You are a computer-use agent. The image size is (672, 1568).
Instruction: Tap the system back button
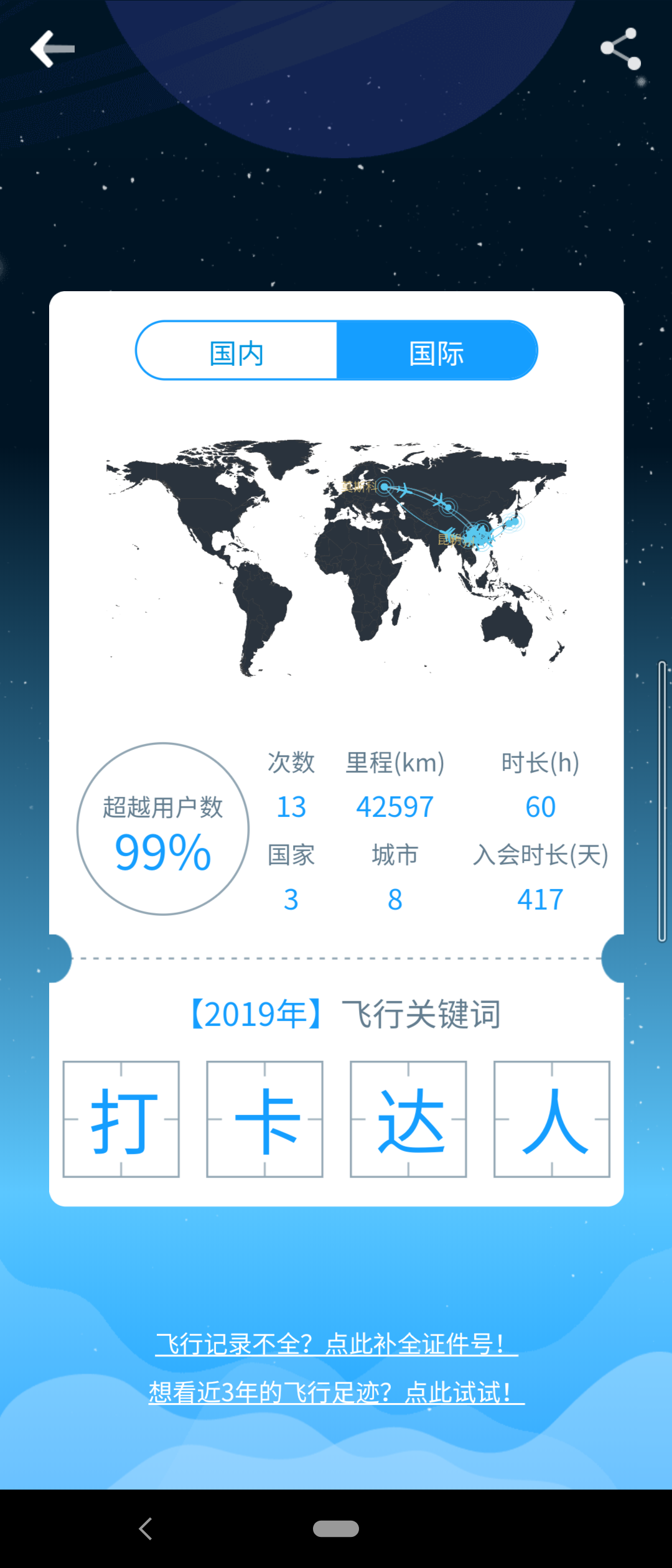click(146, 1528)
